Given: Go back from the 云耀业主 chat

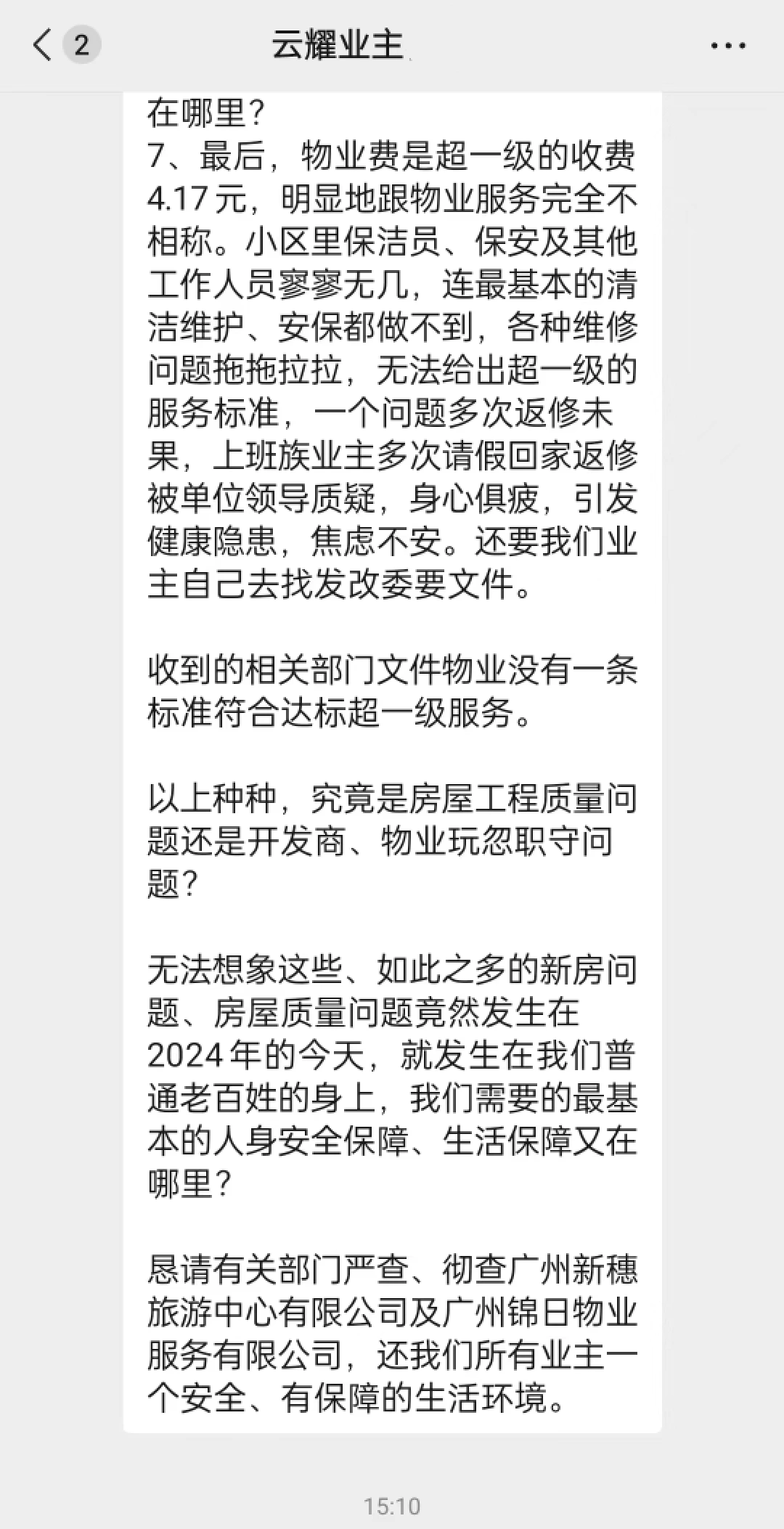Looking at the screenshot, I should tap(44, 45).
